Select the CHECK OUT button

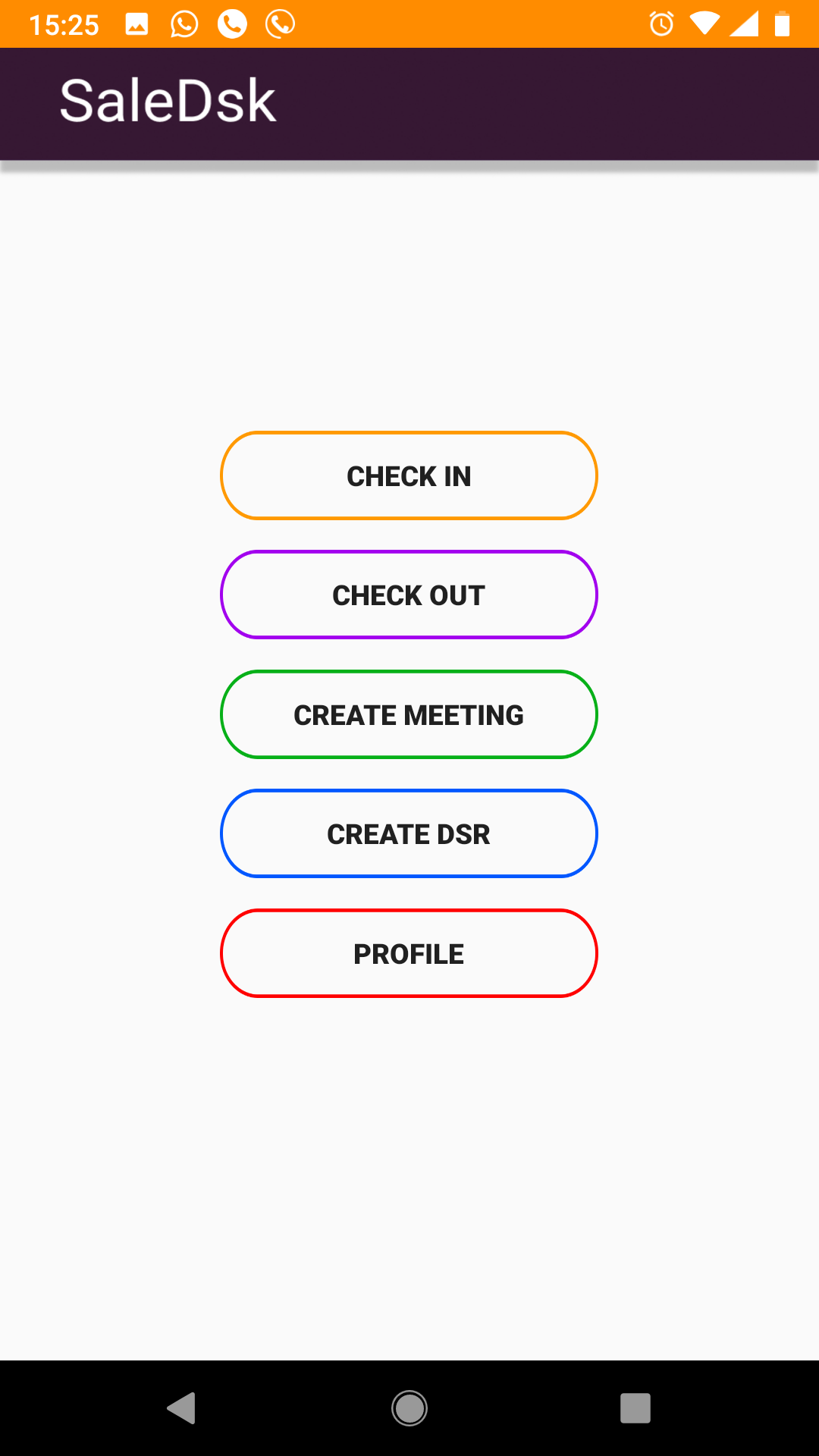coord(409,595)
